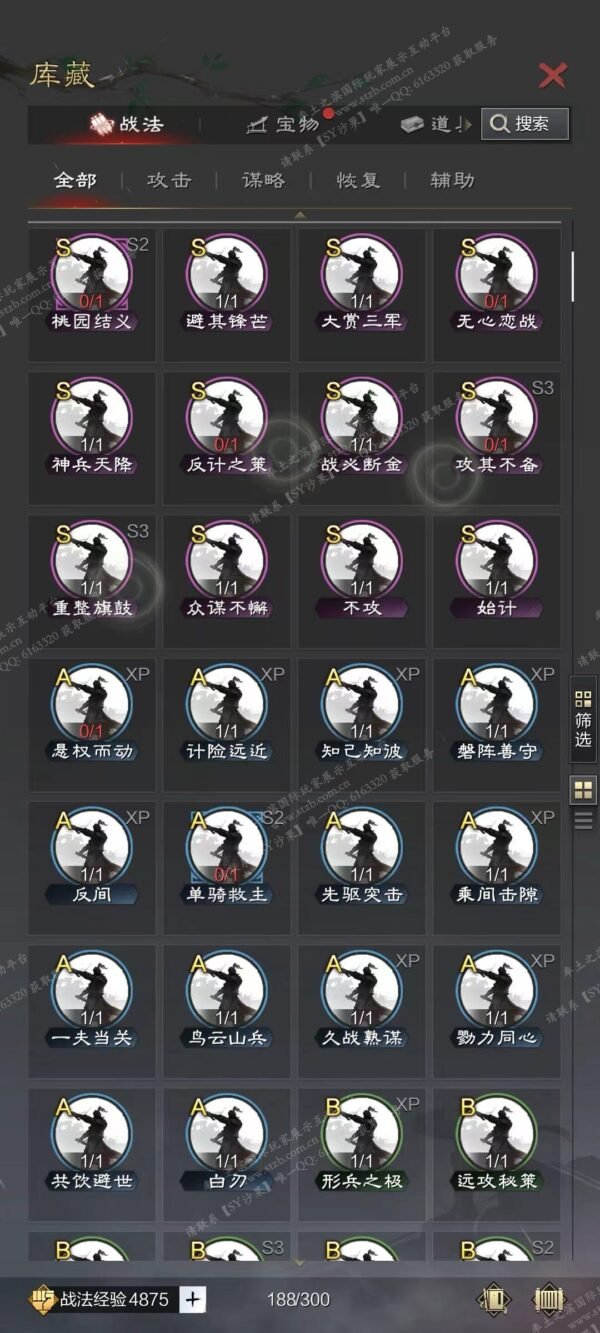The width and height of the screenshot is (600, 1333).
Task: Switch to grid view layout
Action: point(583,789)
